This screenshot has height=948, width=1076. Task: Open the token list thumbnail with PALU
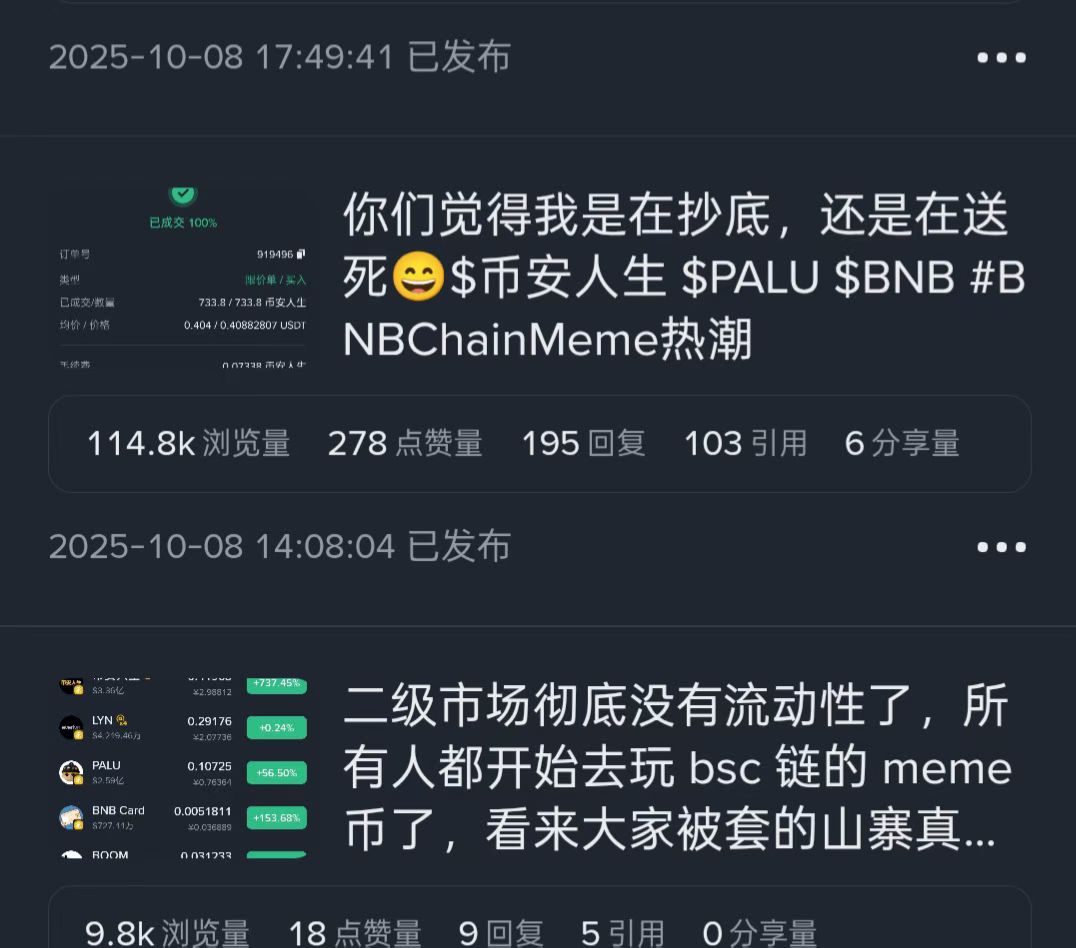click(x=182, y=766)
